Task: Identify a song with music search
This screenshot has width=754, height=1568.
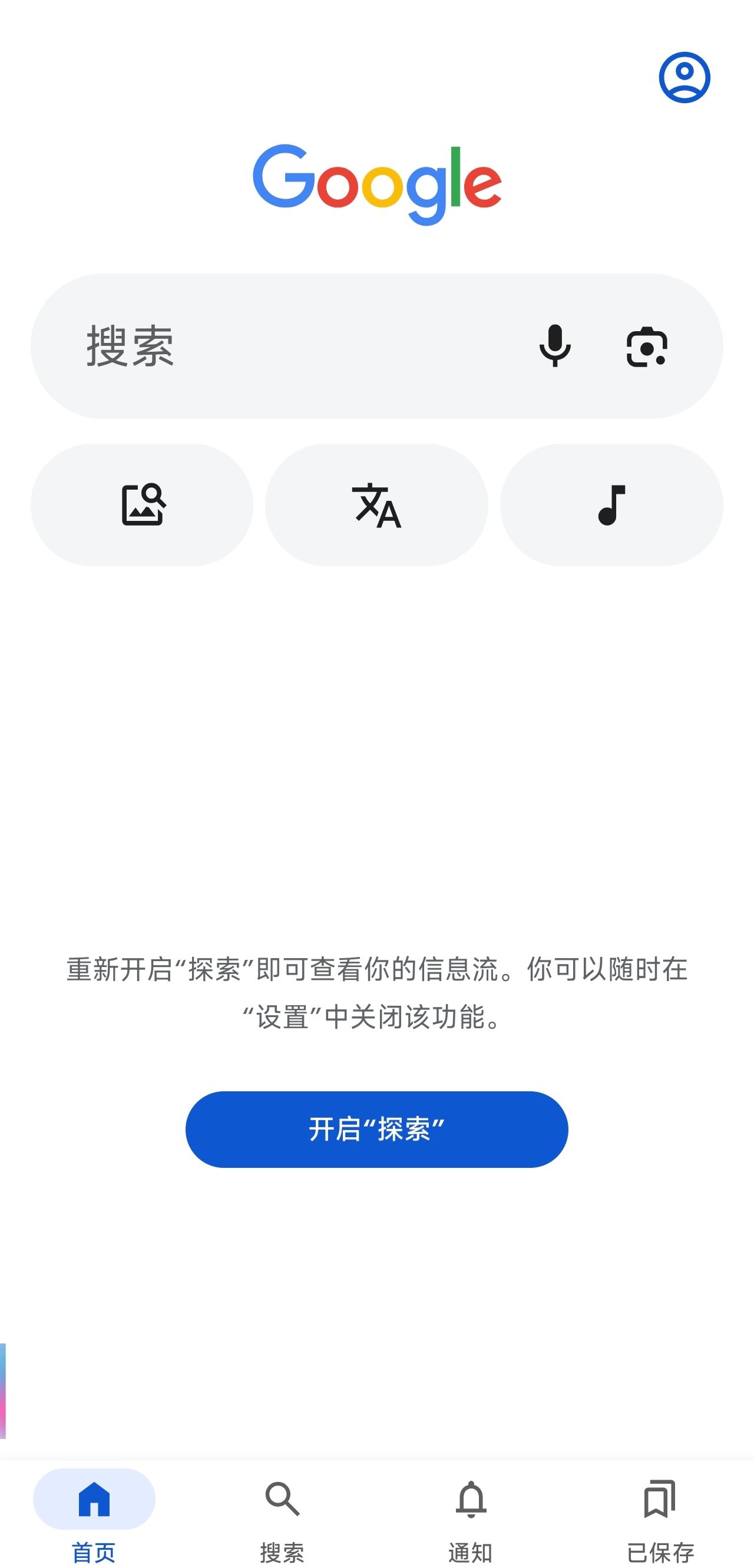Action: tap(611, 504)
